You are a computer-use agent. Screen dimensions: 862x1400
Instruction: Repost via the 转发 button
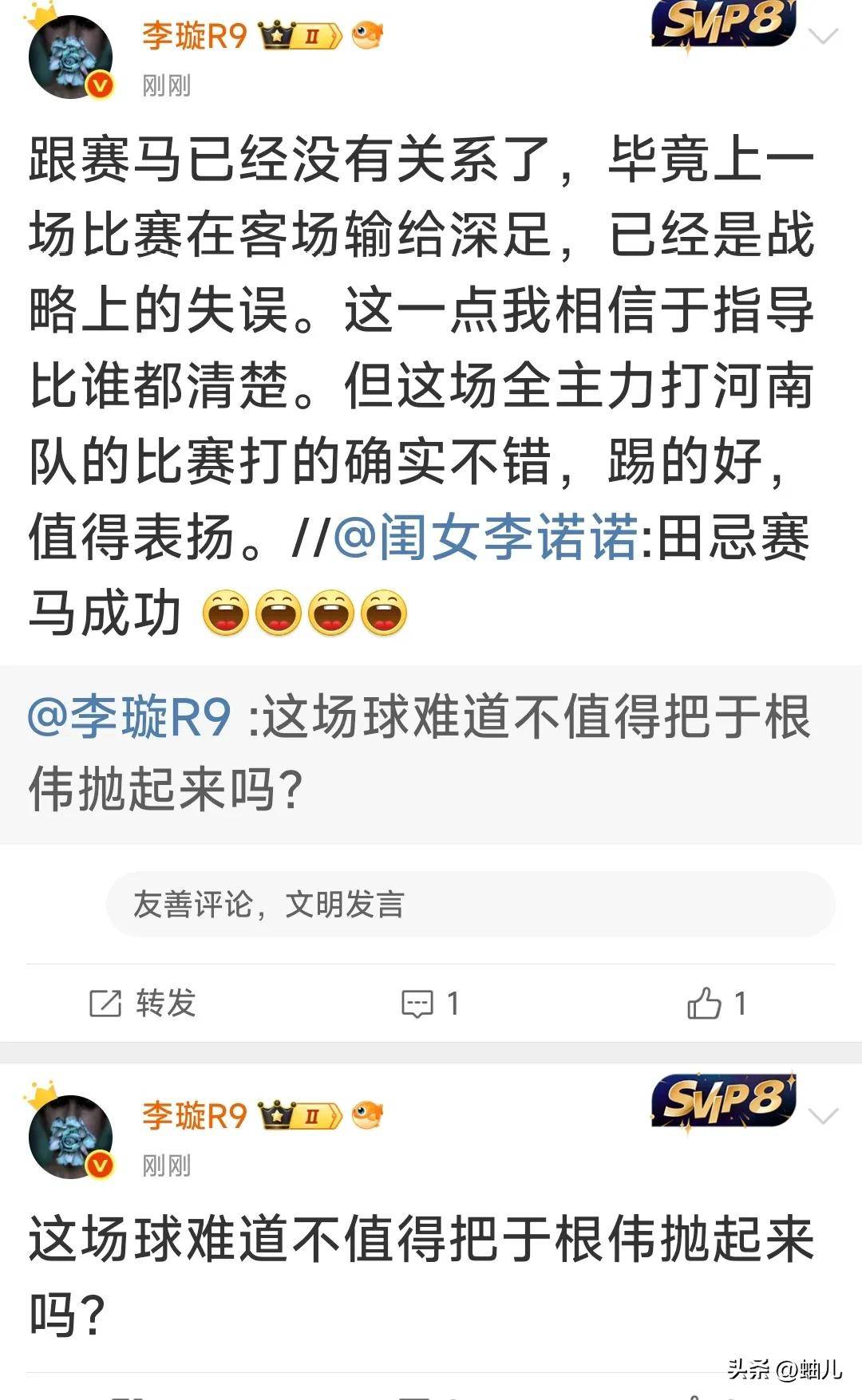click(x=143, y=1003)
